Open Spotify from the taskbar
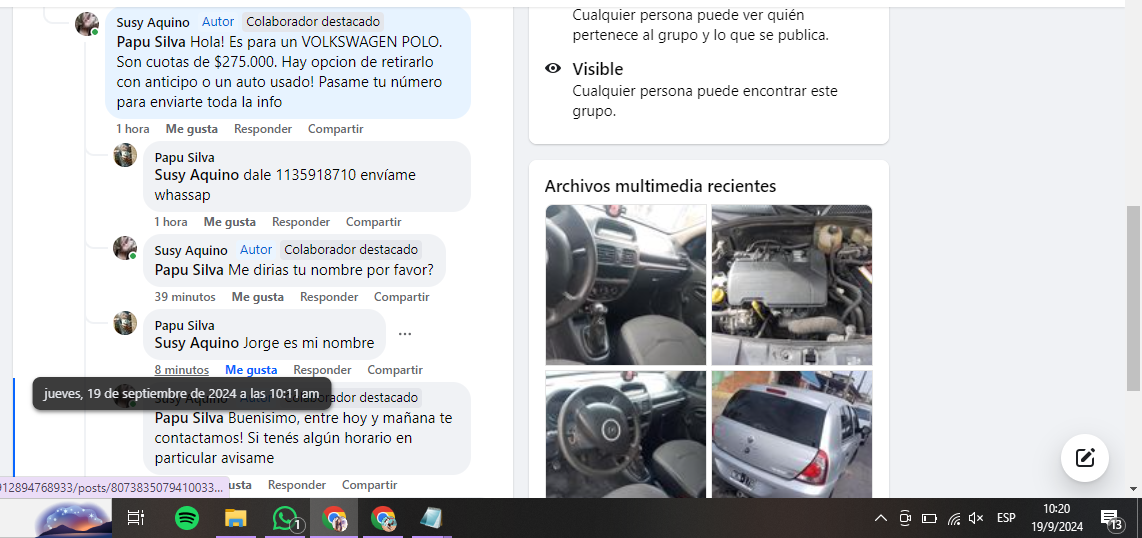The height and width of the screenshot is (538, 1142). [x=187, y=518]
